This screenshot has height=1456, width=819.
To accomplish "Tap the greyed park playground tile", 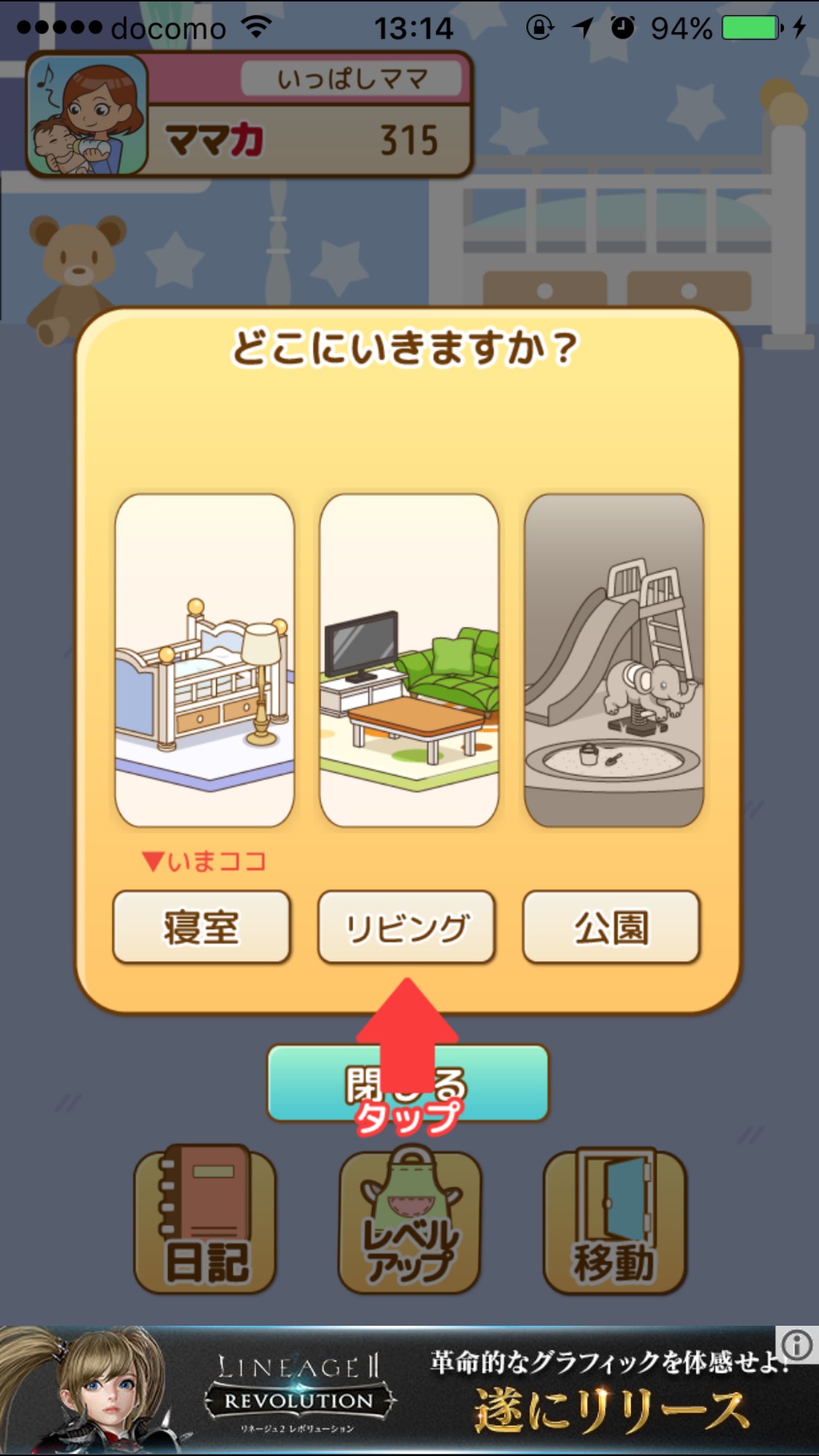I will 614,660.
